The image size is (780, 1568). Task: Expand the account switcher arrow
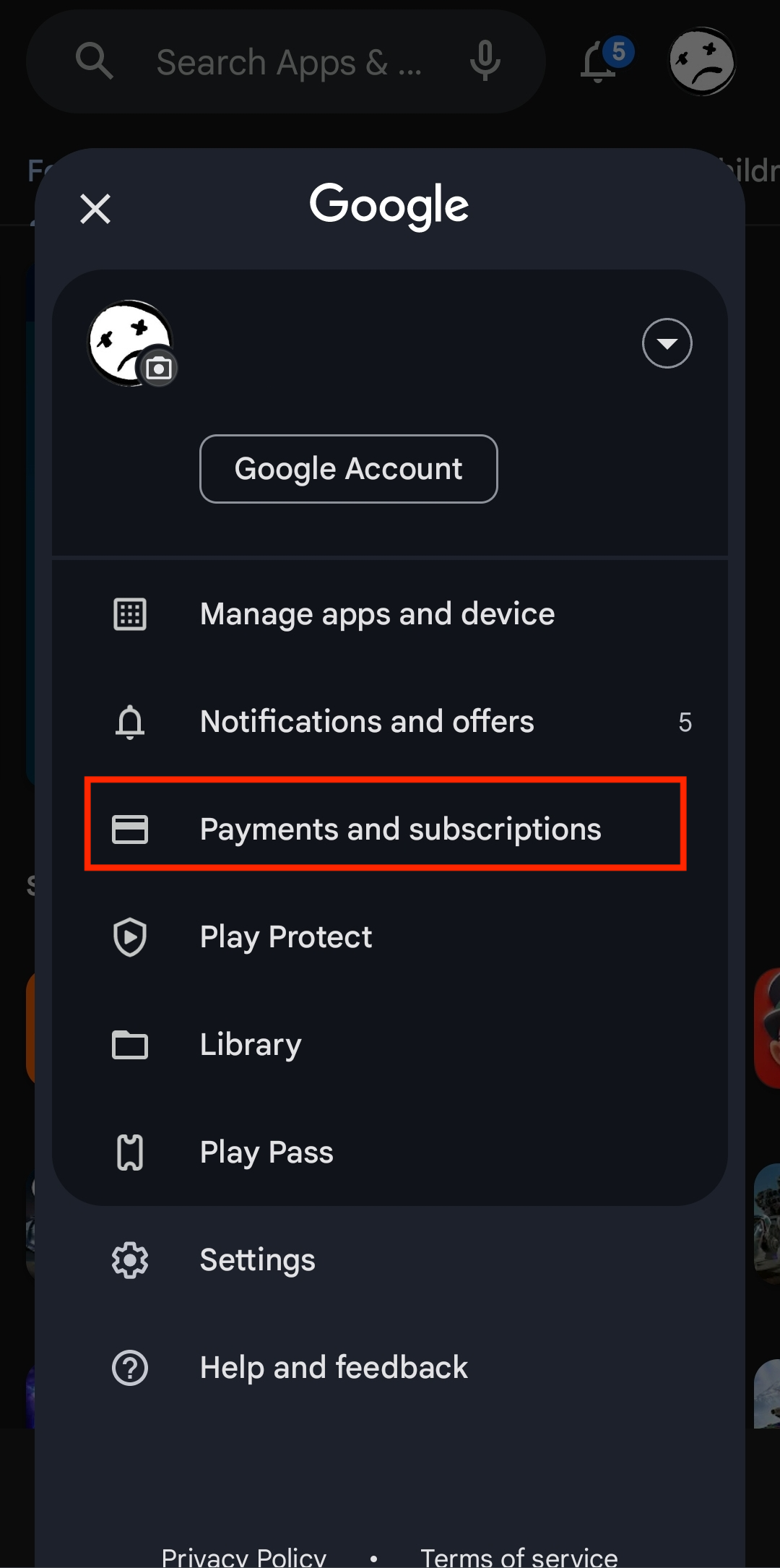(667, 343)
